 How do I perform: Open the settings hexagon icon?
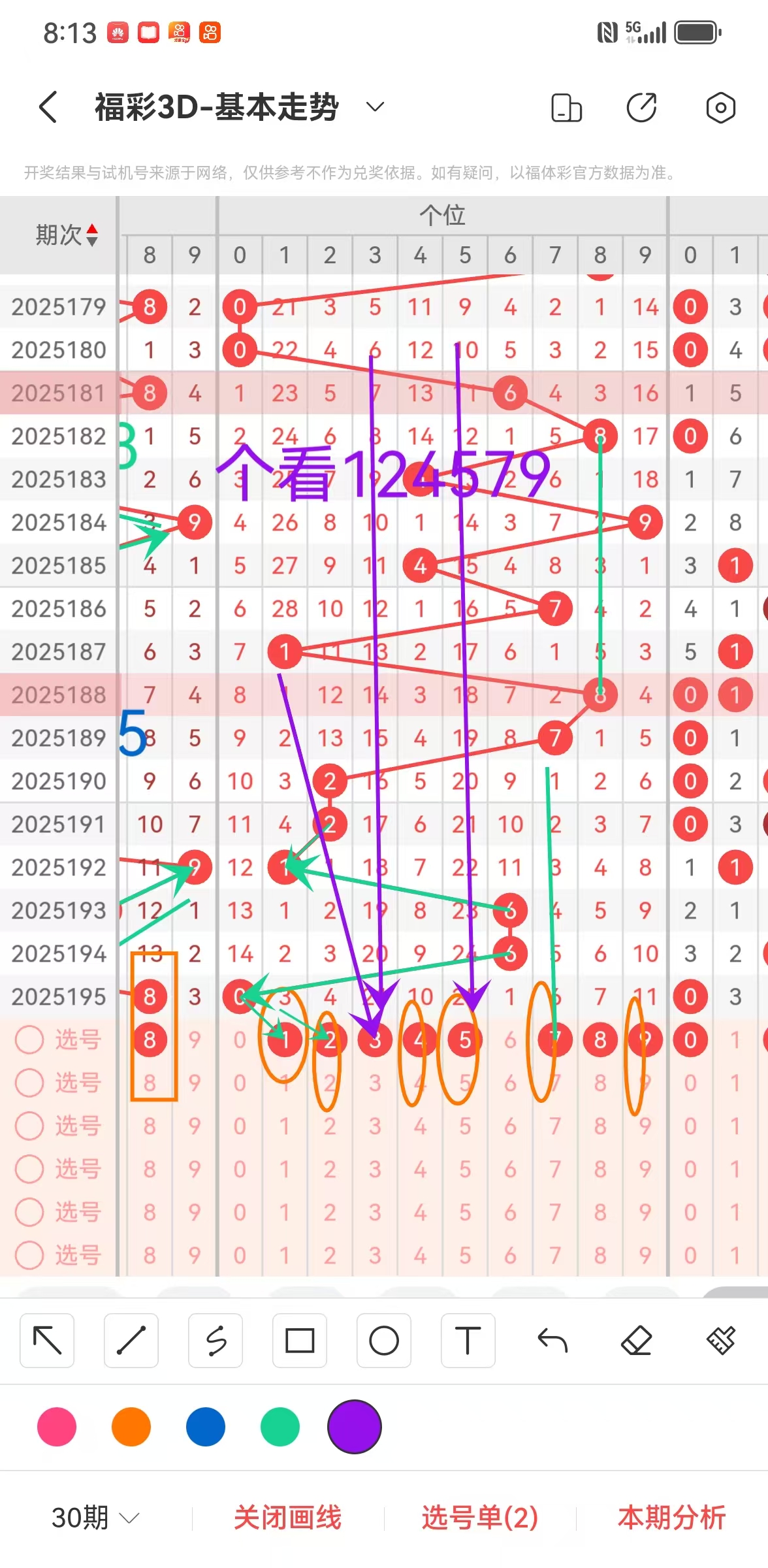[x=720, y=108]
